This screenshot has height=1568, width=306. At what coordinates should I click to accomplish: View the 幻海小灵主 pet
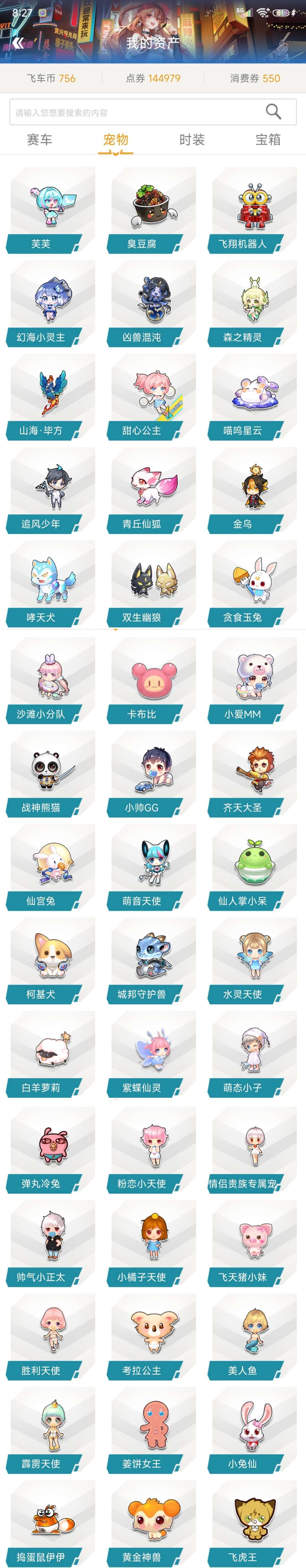pyautogui.click(x=52, y=303)
